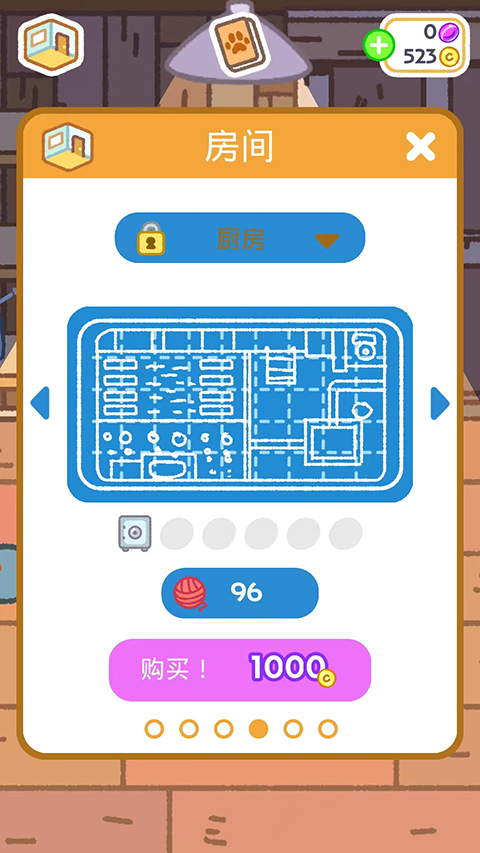The width and height of the screenshot is (480, 853).
Task: Open the rooms icon at top left
Action: [51, 45]
